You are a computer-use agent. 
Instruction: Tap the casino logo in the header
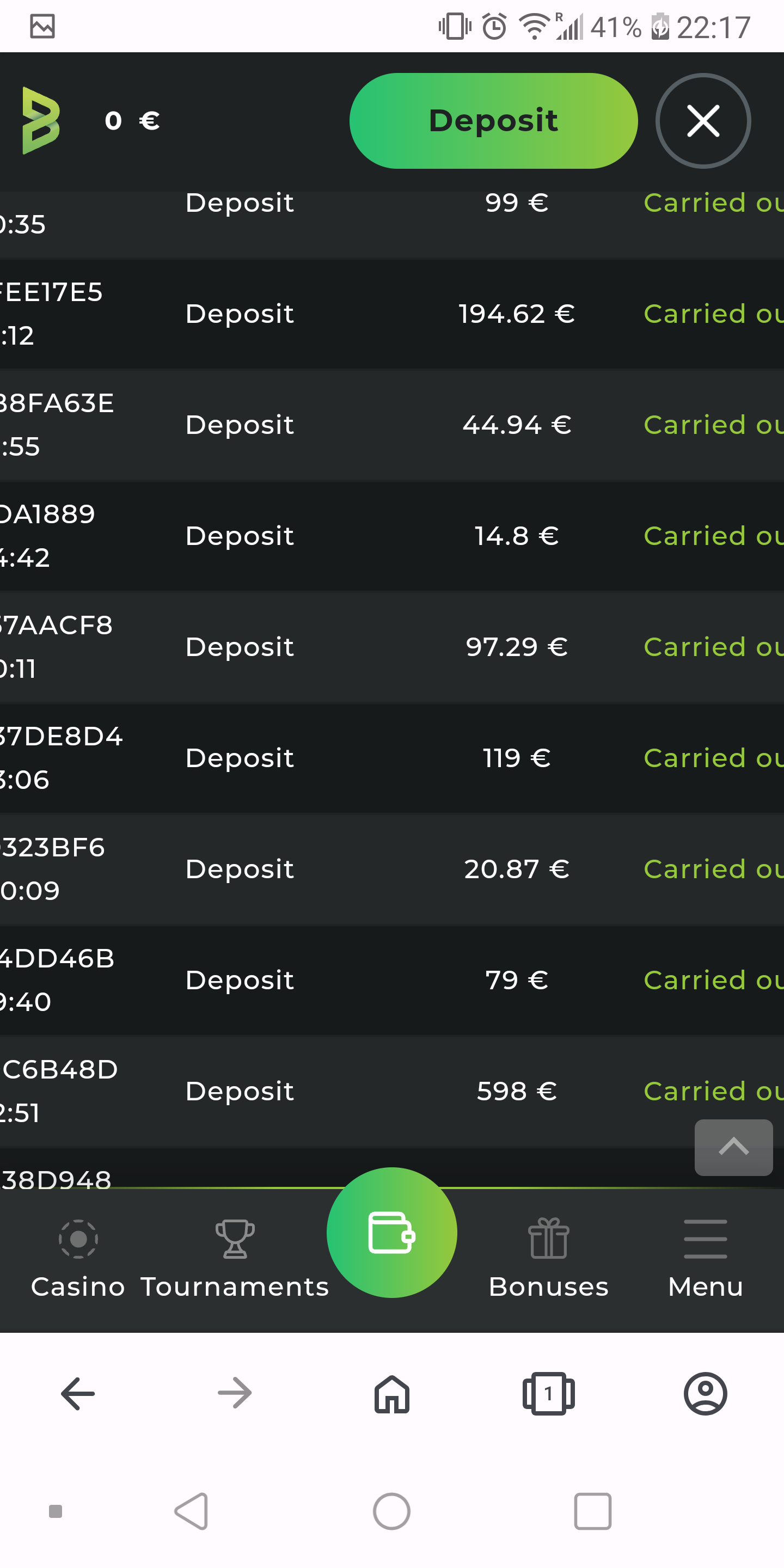click(41, 120)
